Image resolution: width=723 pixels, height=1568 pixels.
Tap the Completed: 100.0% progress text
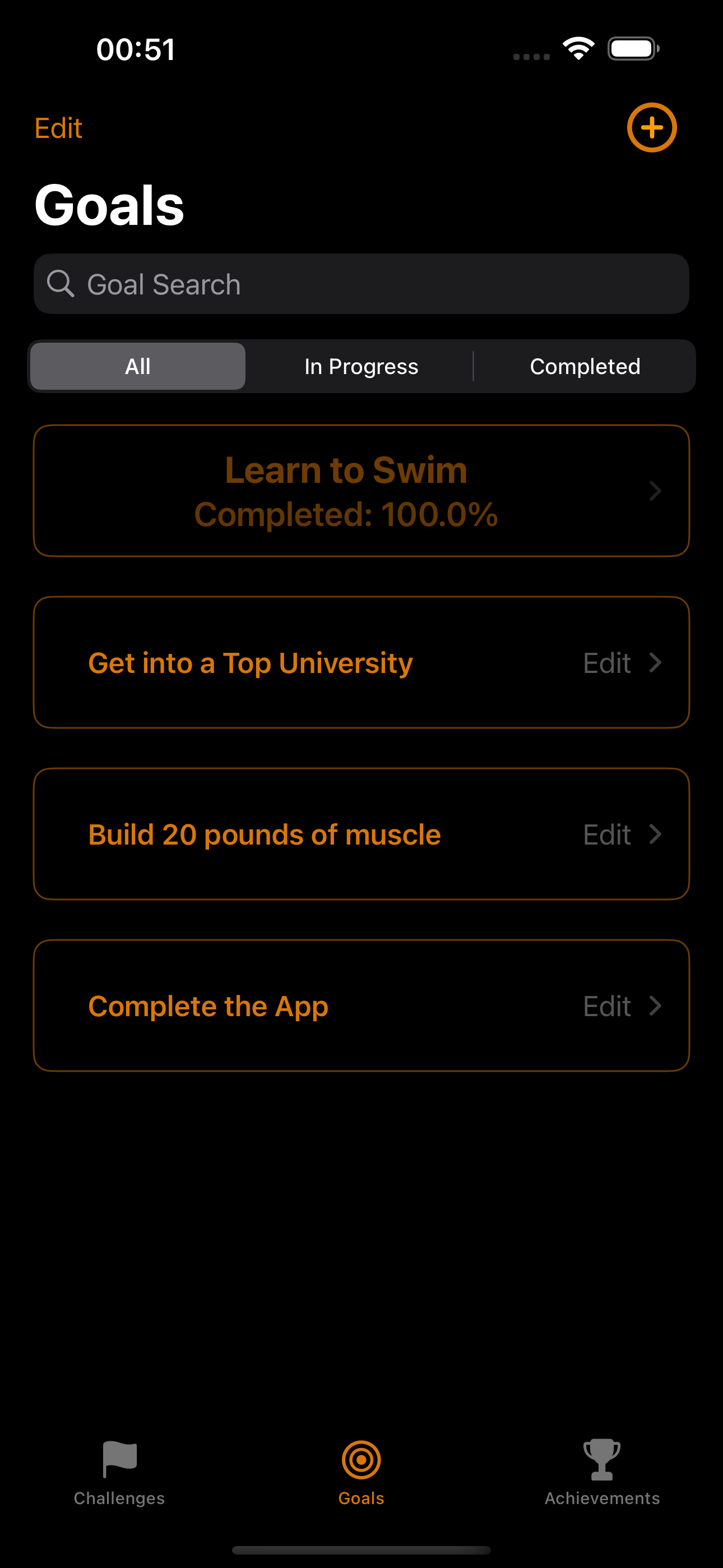(x=346, y=514)
